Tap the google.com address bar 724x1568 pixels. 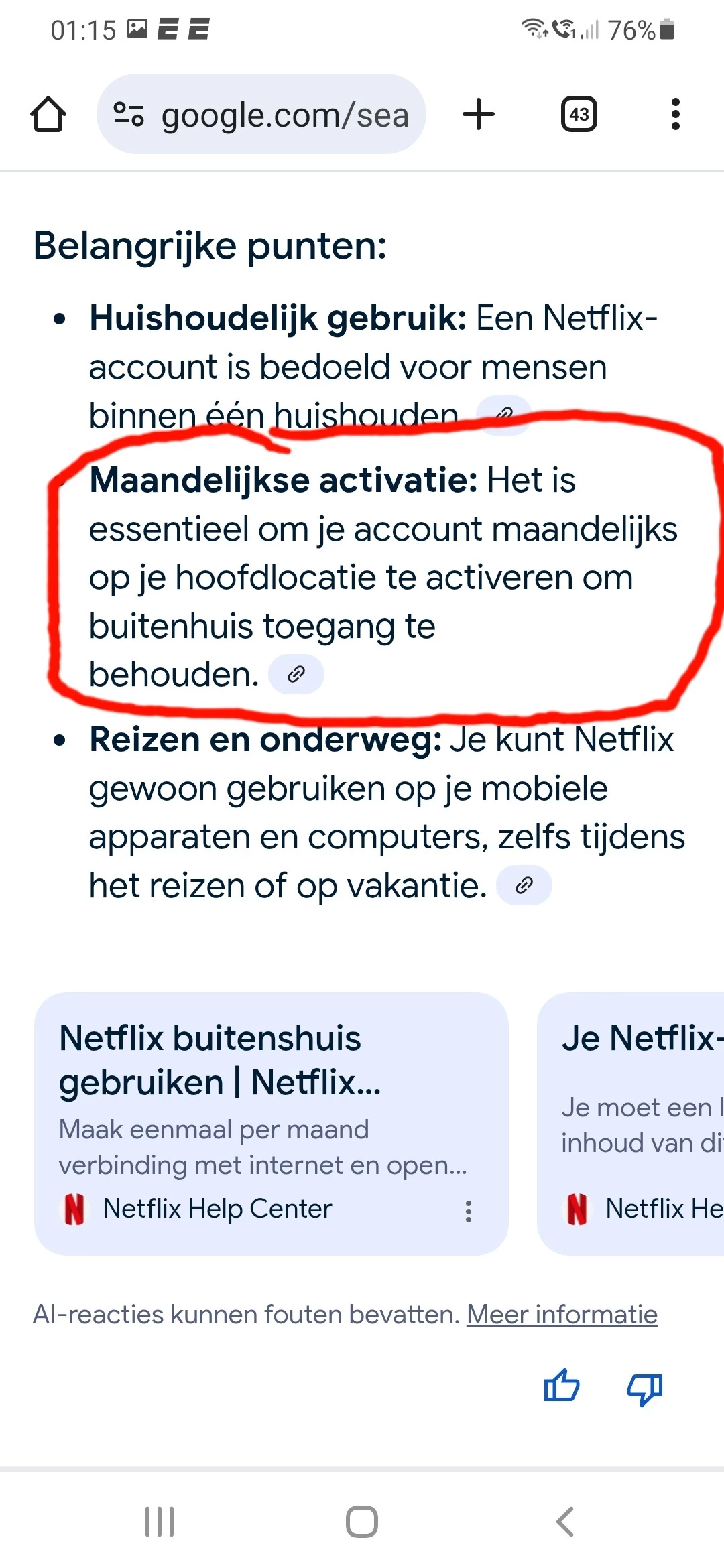tap(261, 114)
